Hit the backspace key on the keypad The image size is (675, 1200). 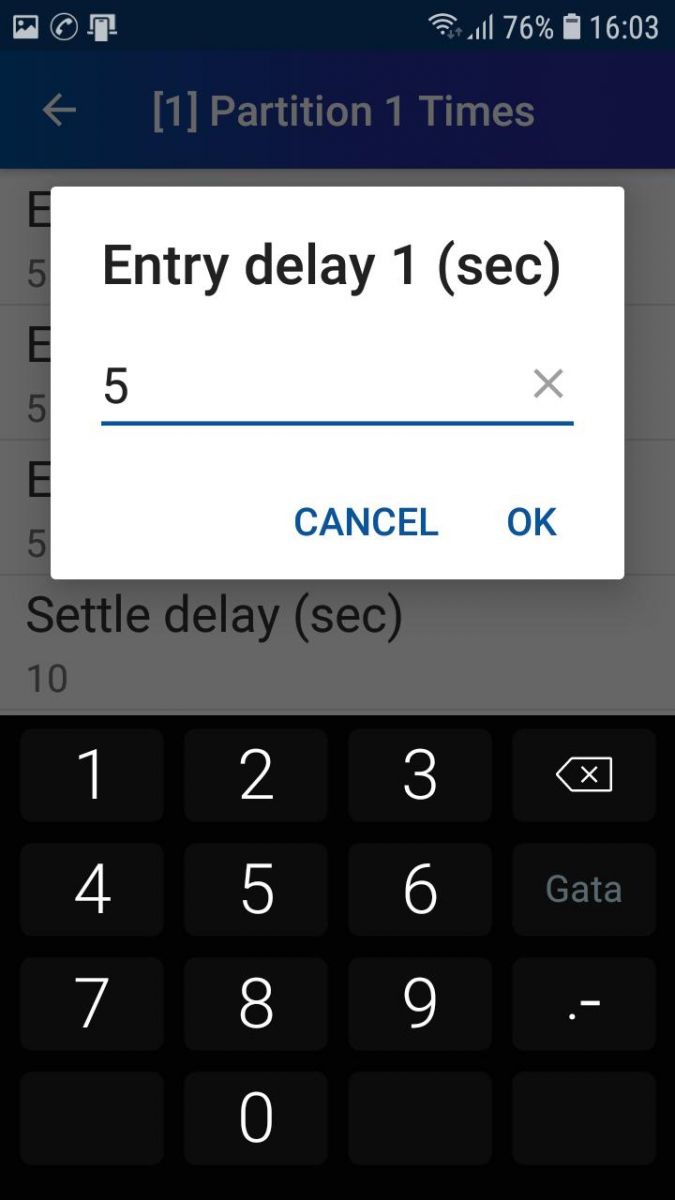pos(584,776)
